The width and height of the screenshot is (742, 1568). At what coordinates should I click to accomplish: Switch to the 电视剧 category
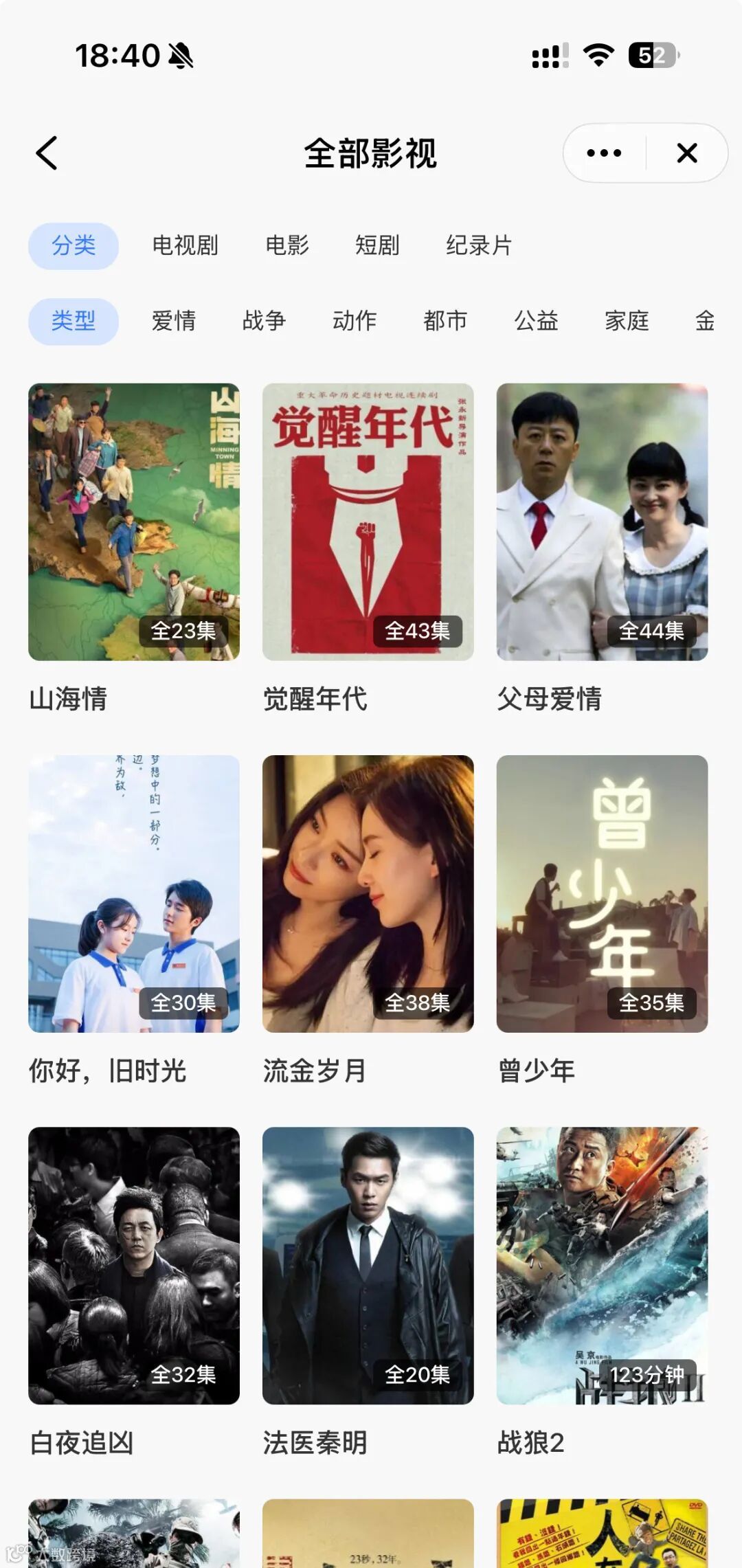coord(185,245)
